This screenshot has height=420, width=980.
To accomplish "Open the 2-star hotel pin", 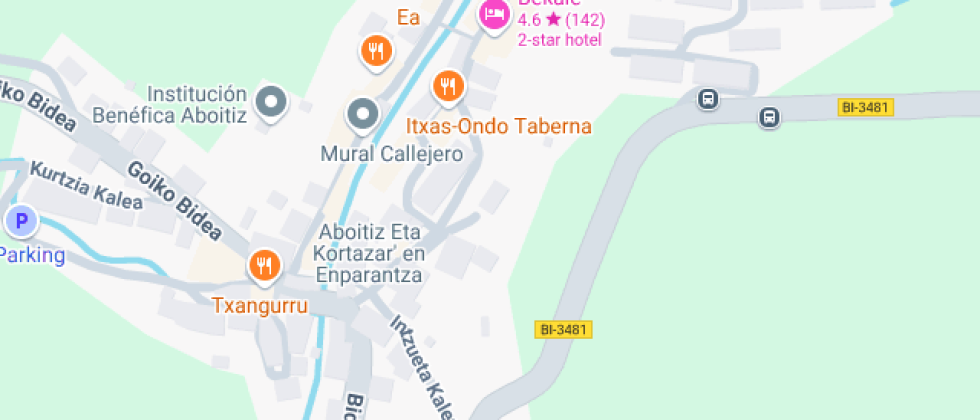I will coord(493,15).
